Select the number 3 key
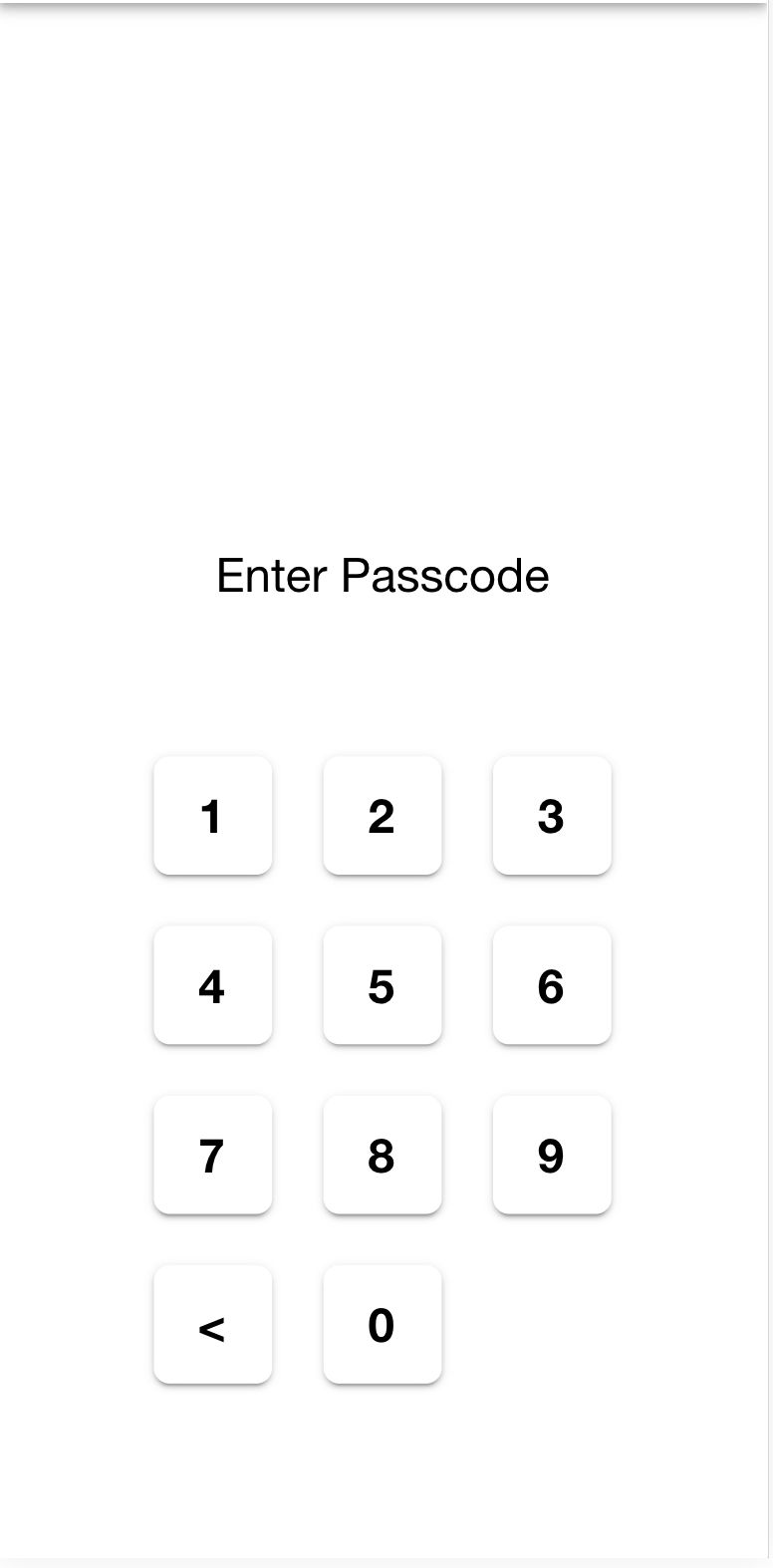Viewport: 773px width, 1568px height. tap(551, 815)
